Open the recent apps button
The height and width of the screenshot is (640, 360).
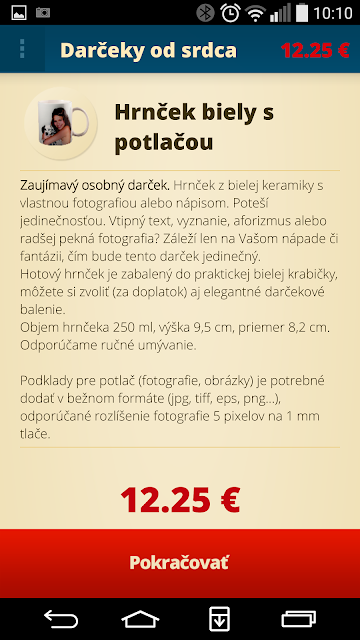tap(299, 619)
